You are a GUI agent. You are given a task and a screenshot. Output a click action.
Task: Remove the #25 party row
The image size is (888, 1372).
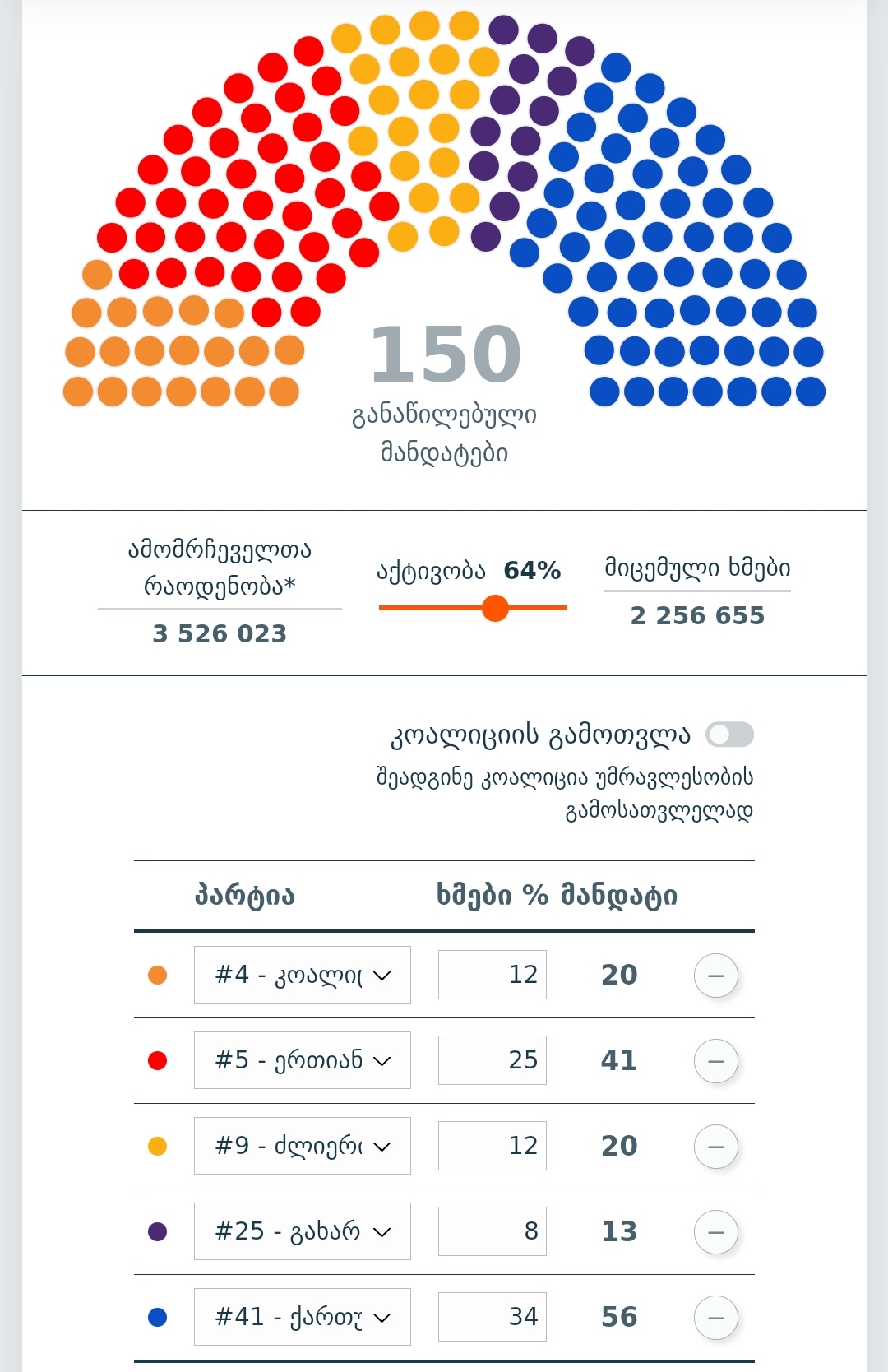[716, 1232]
